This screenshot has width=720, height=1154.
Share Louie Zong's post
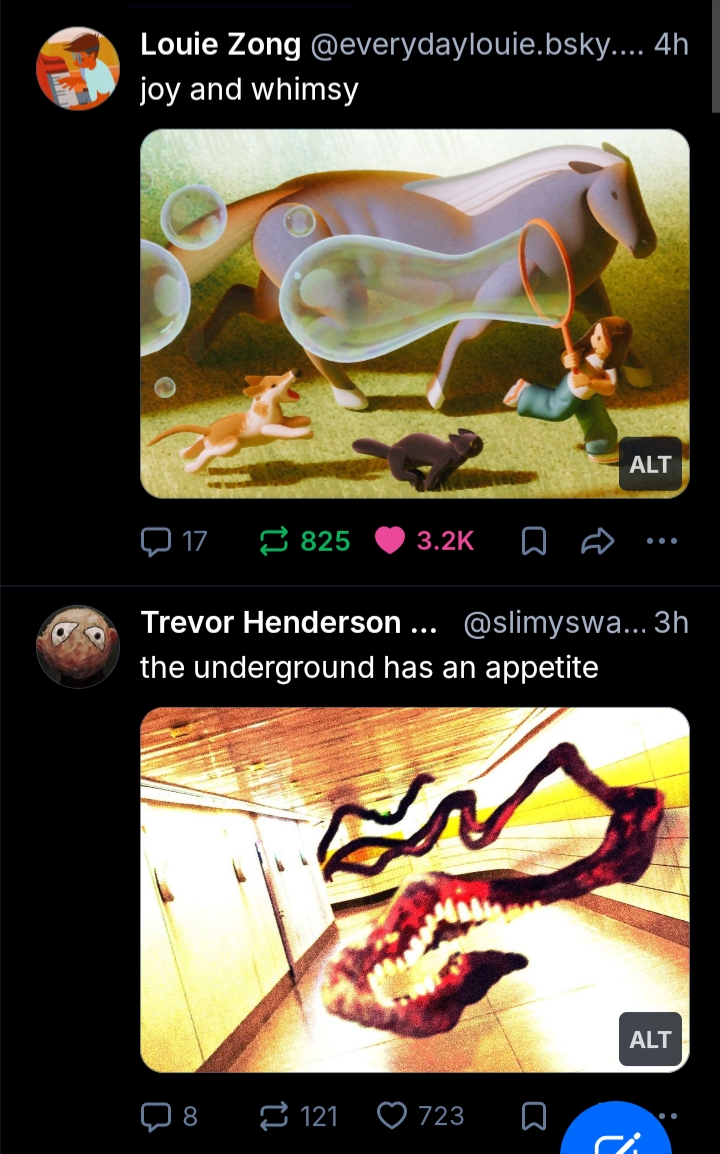pyautogui.click(x=596, y=541)
